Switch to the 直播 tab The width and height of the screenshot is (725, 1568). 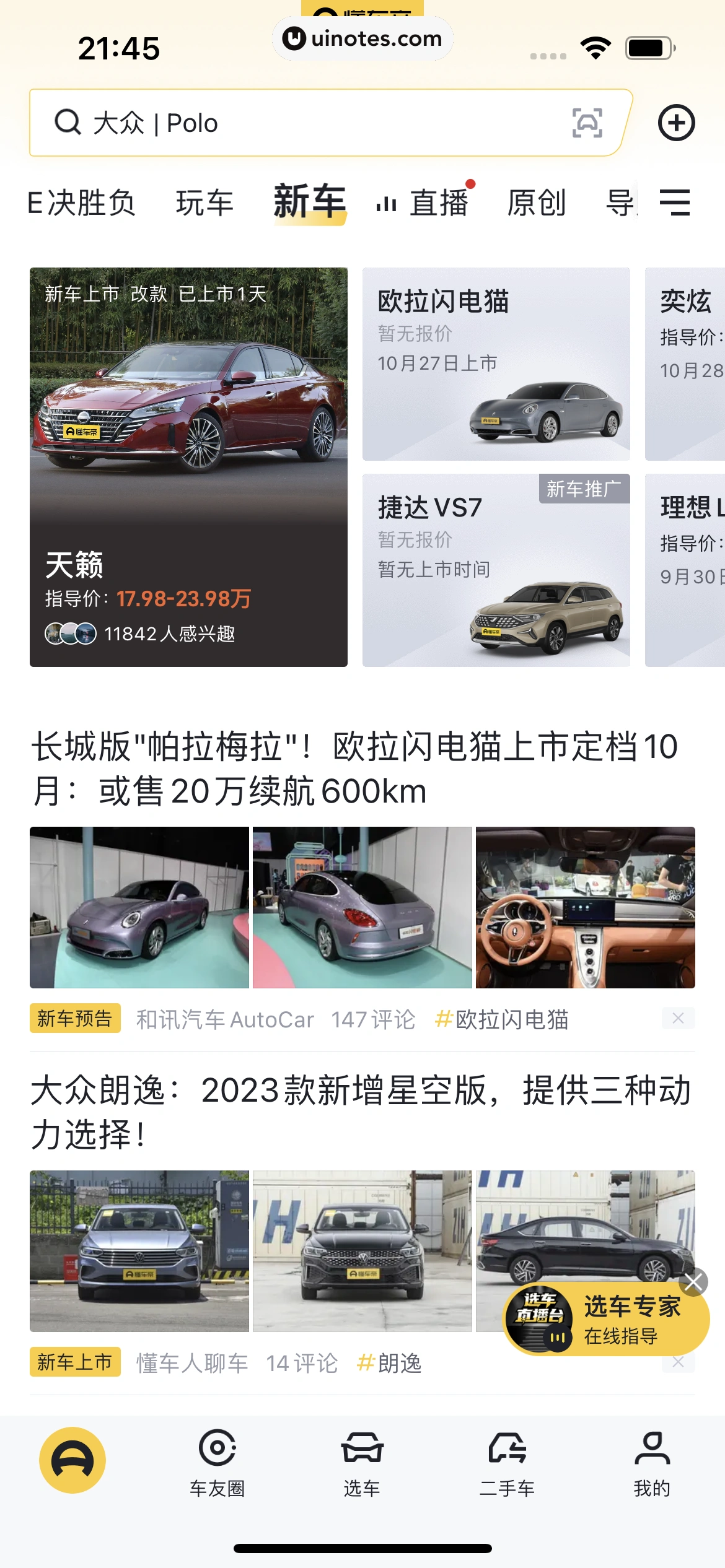437,203
